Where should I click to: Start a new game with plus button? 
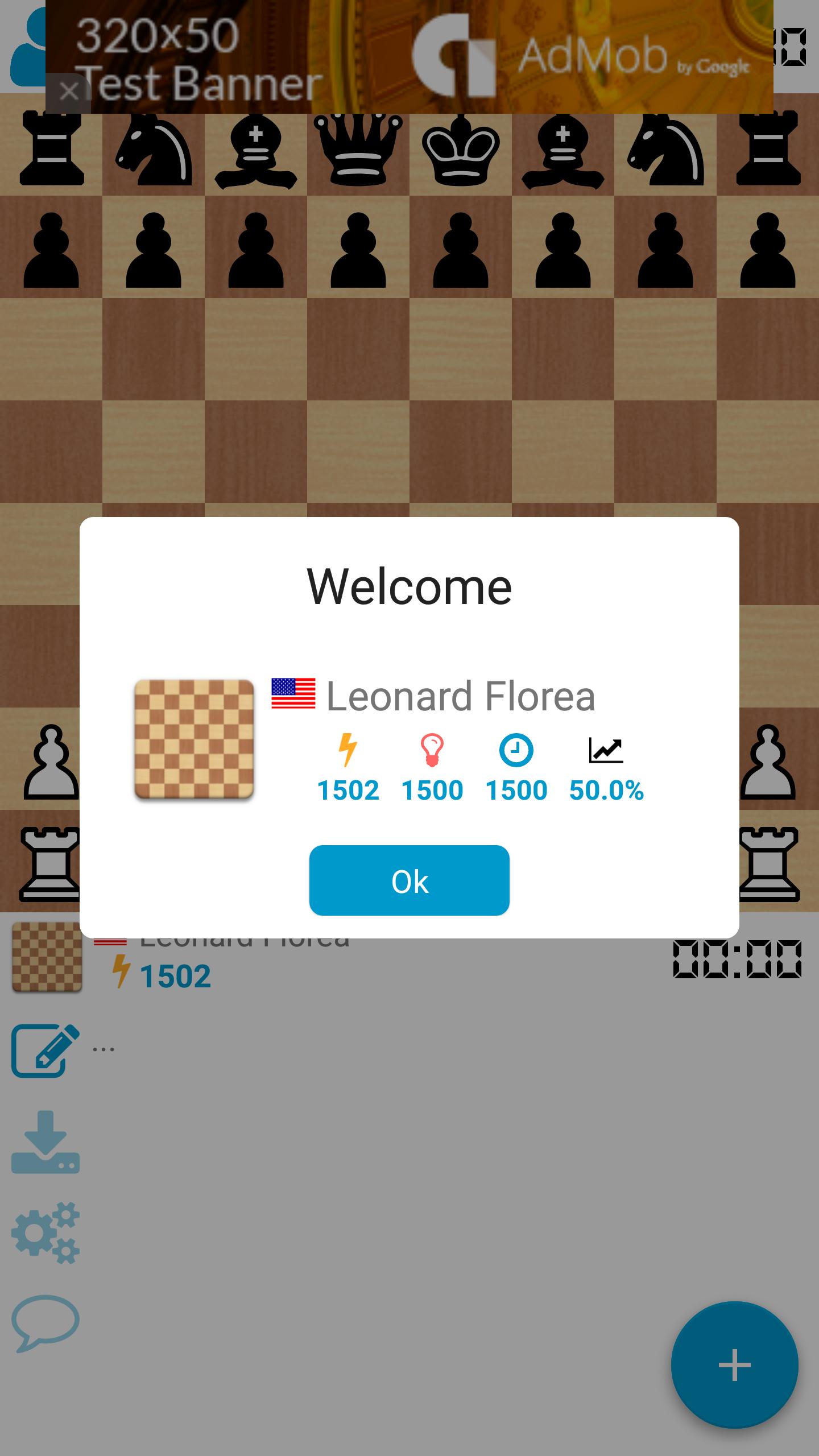click(734, 1365)
